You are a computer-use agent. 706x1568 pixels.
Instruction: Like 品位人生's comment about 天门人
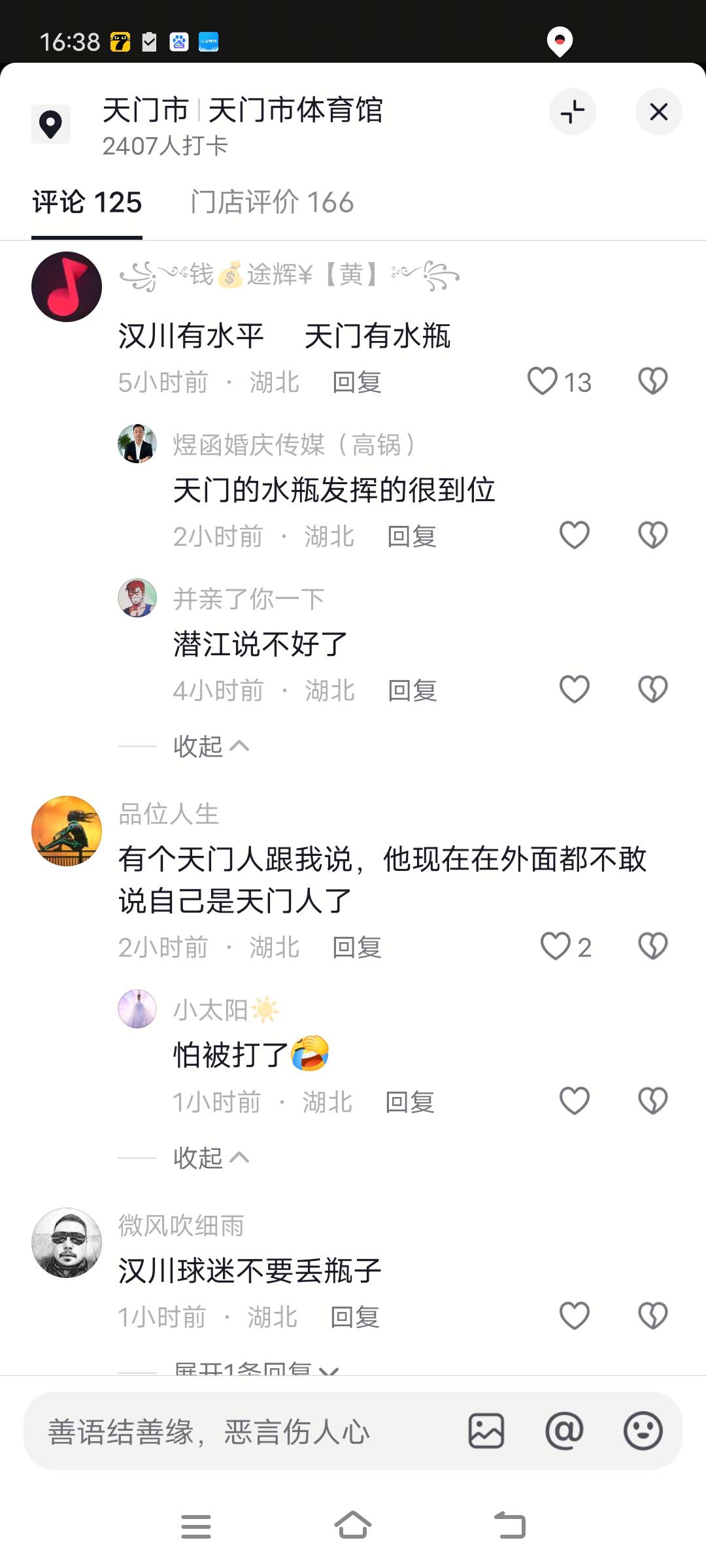(x=556, y=947)
